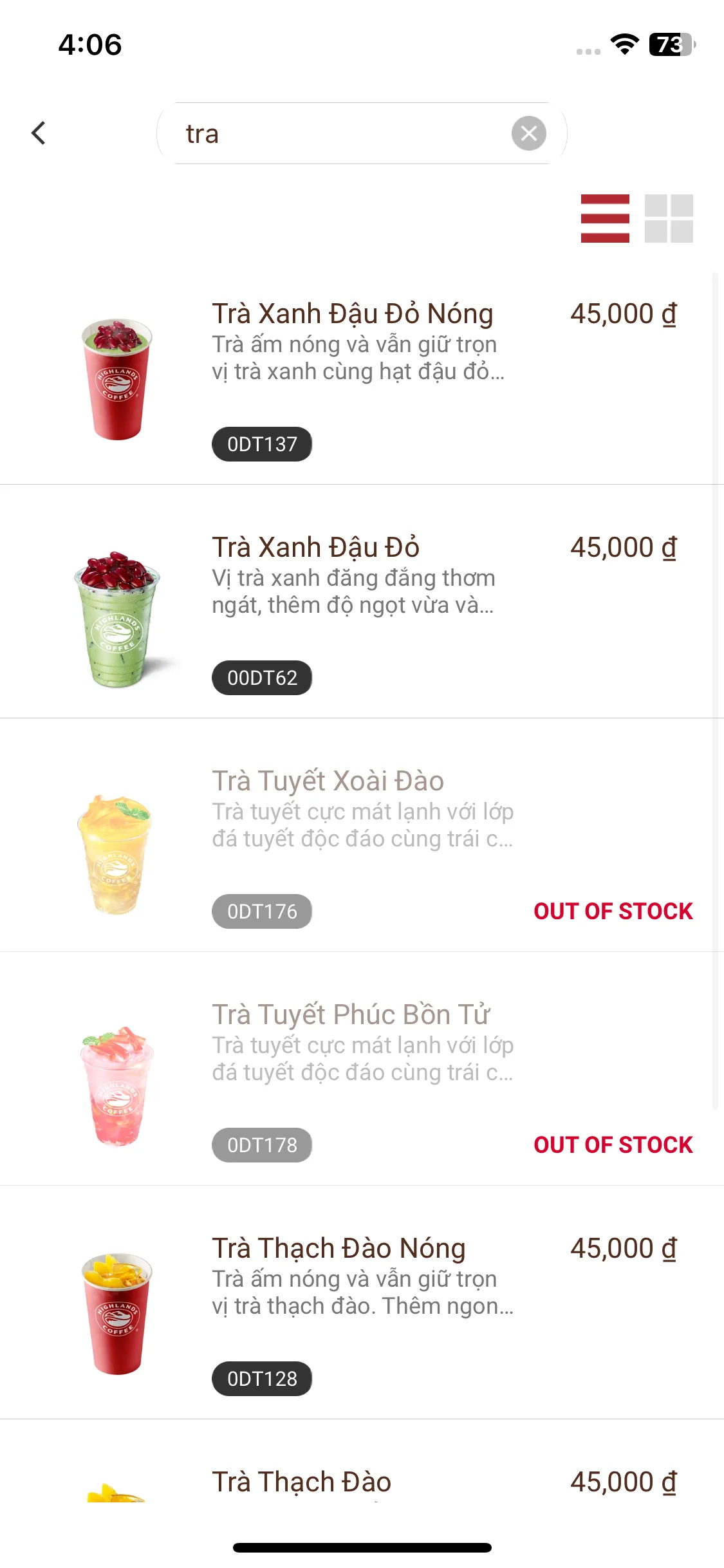Clear the search text

(x=528, y=133)
